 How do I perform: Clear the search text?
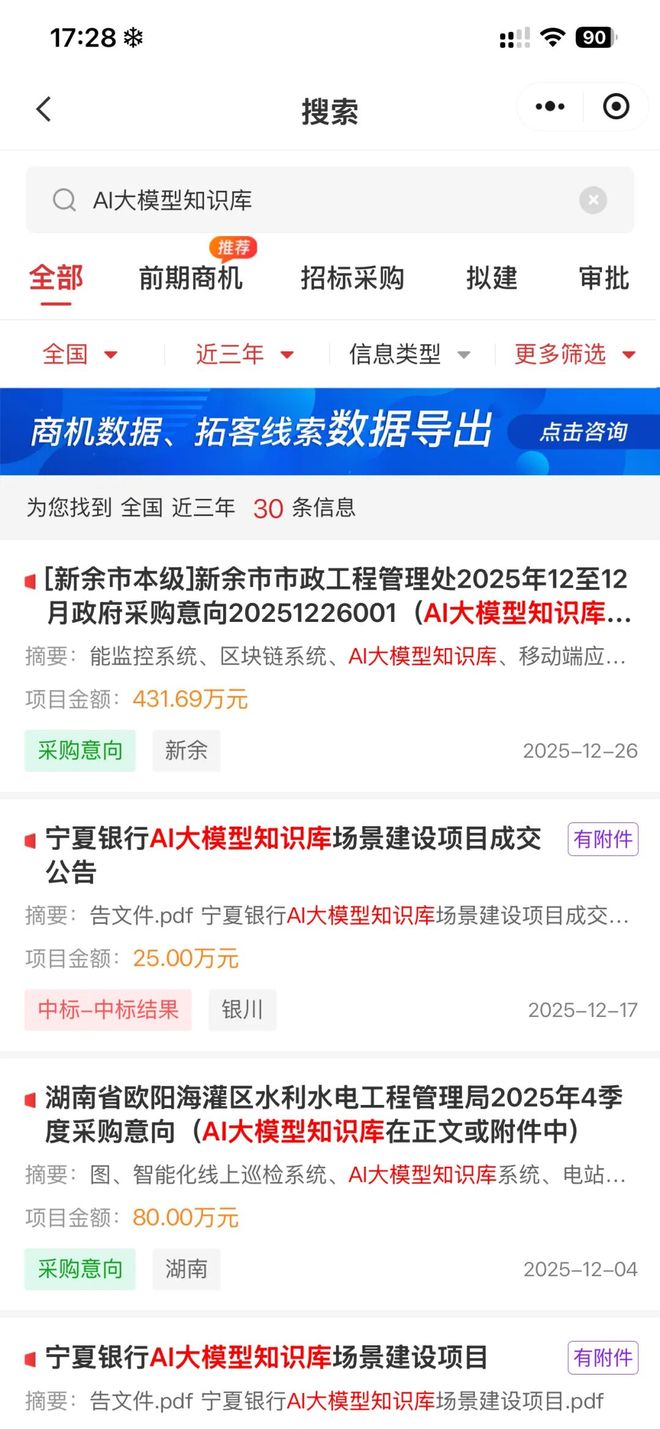593,200
